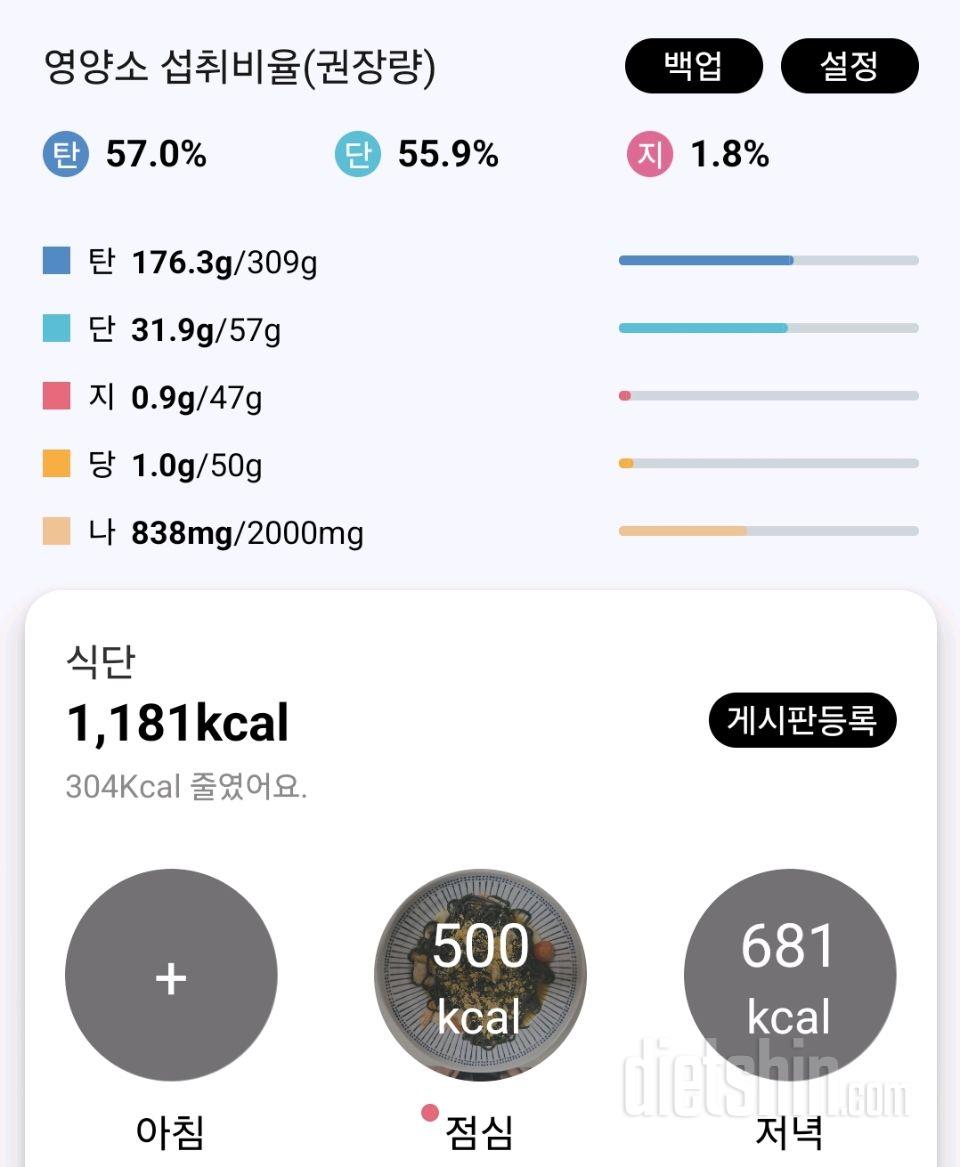Open the 점심 500 kcal meal
The width and height of the screenshot is (960, 1167).
tap(480, 975)
